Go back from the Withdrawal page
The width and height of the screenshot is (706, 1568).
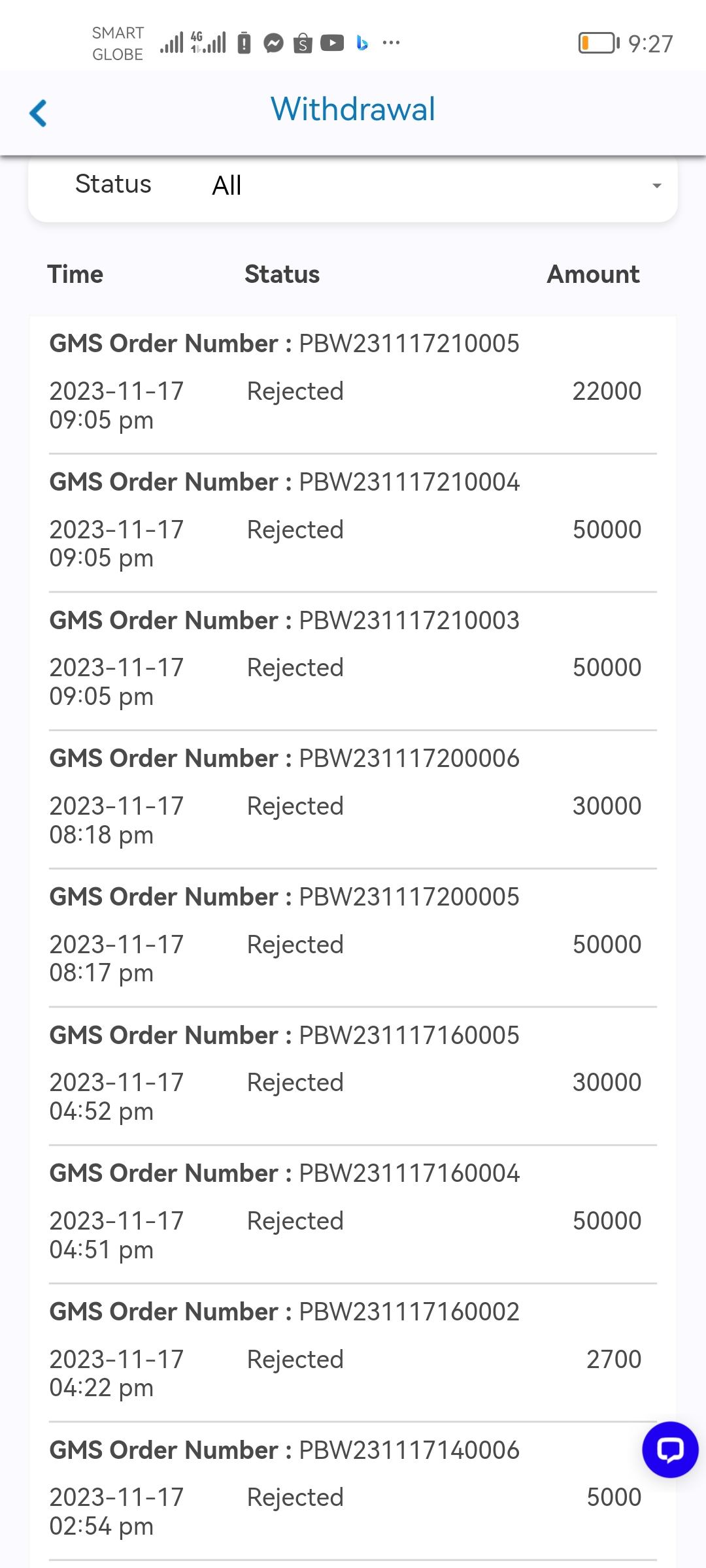39,112
